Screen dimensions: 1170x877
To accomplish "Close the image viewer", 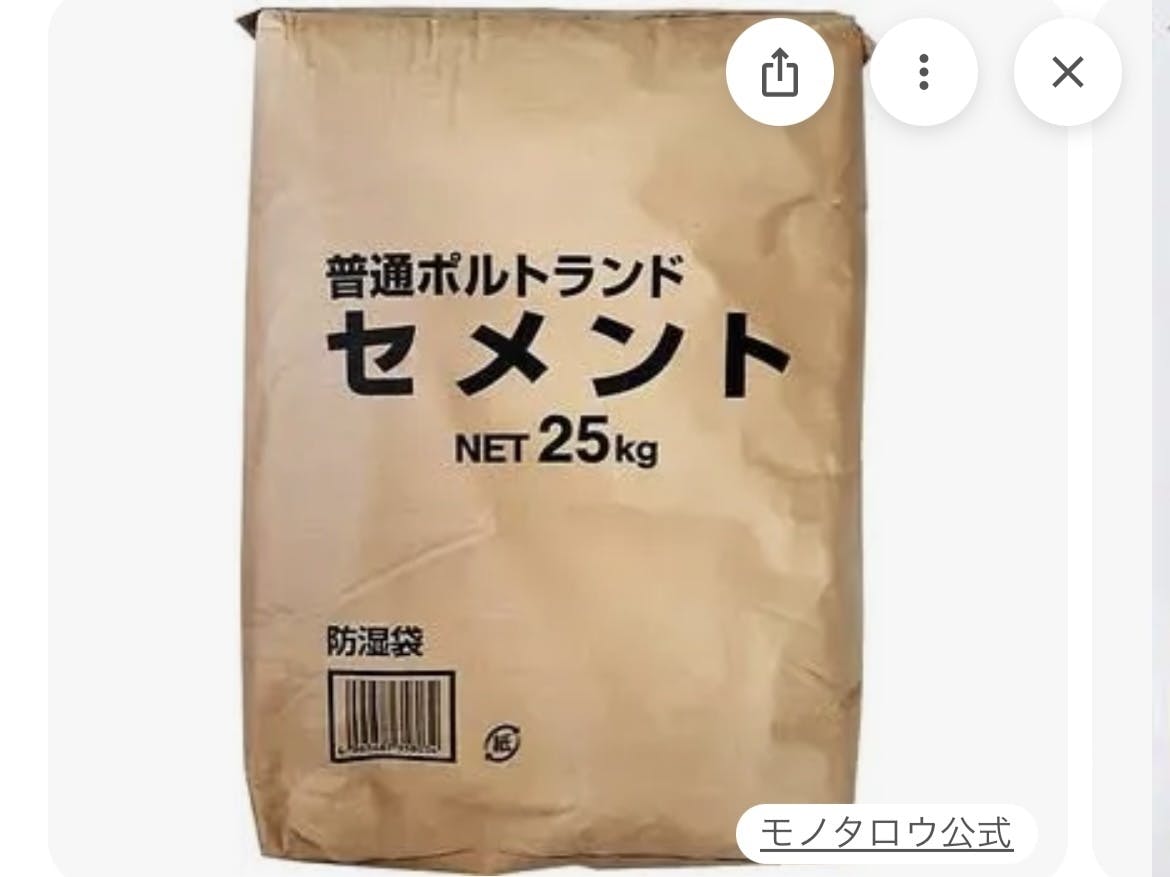I will coord(1068,72).
